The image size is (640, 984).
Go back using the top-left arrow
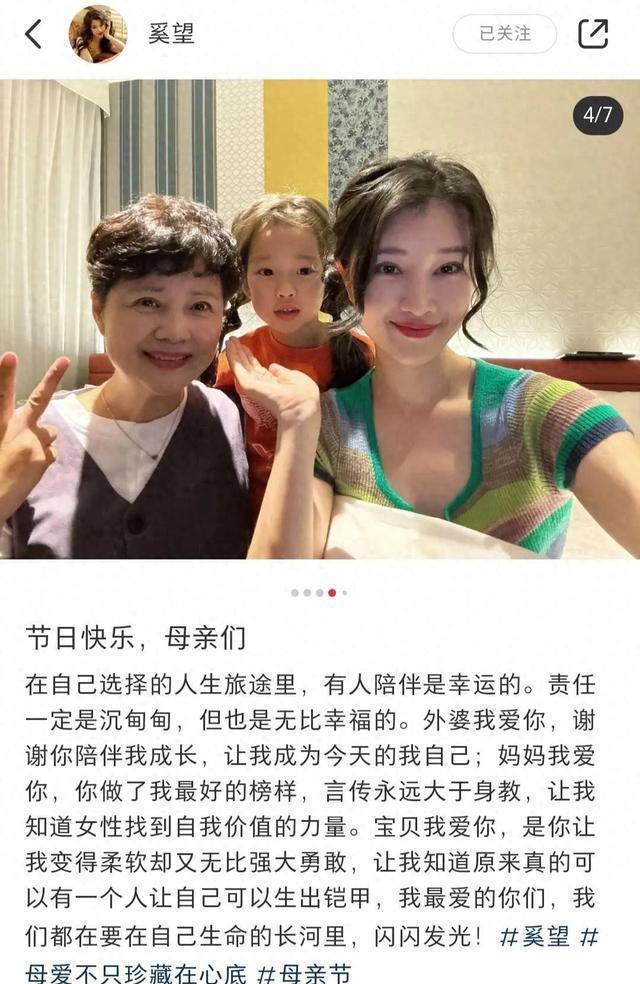point(33,34)
